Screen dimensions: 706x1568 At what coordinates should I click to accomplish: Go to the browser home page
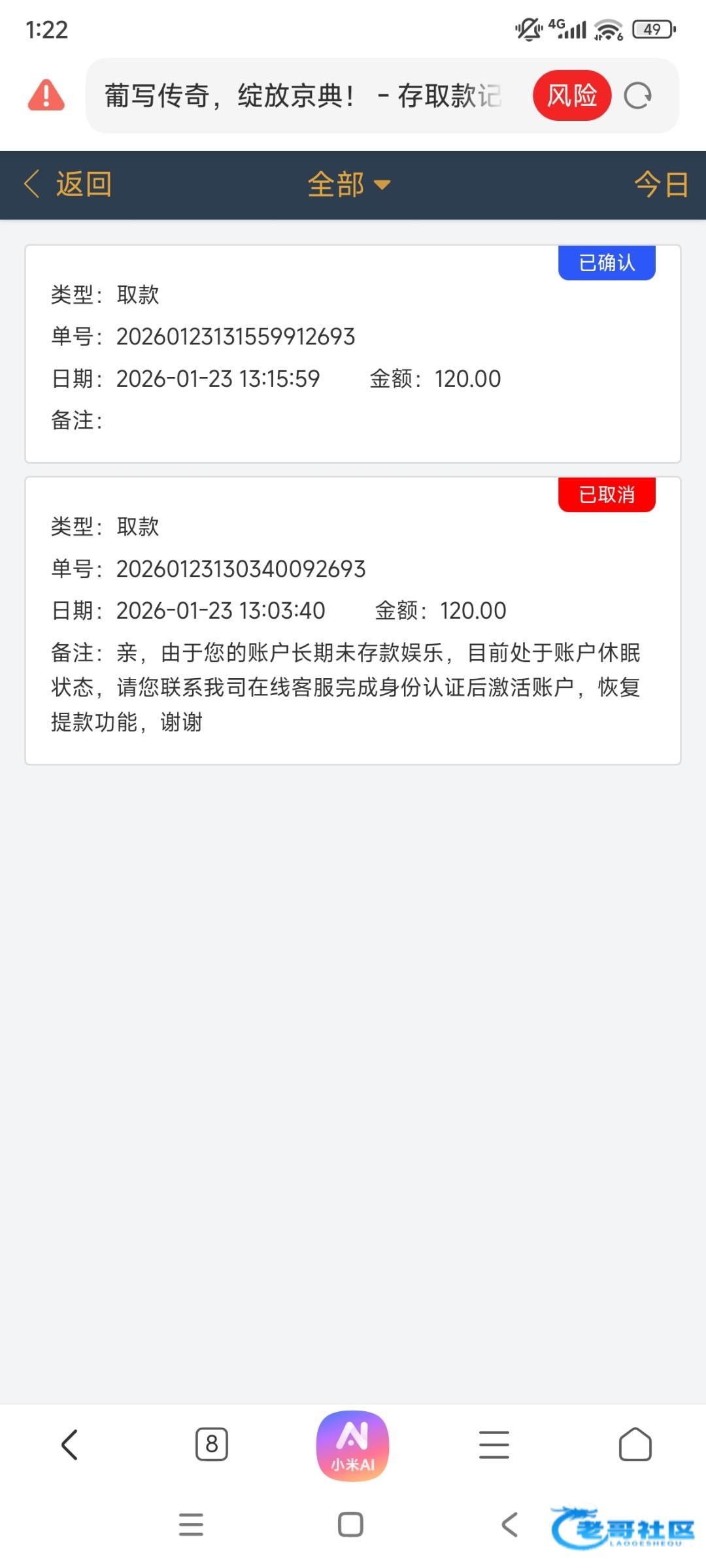click(x=635, y=1445)
